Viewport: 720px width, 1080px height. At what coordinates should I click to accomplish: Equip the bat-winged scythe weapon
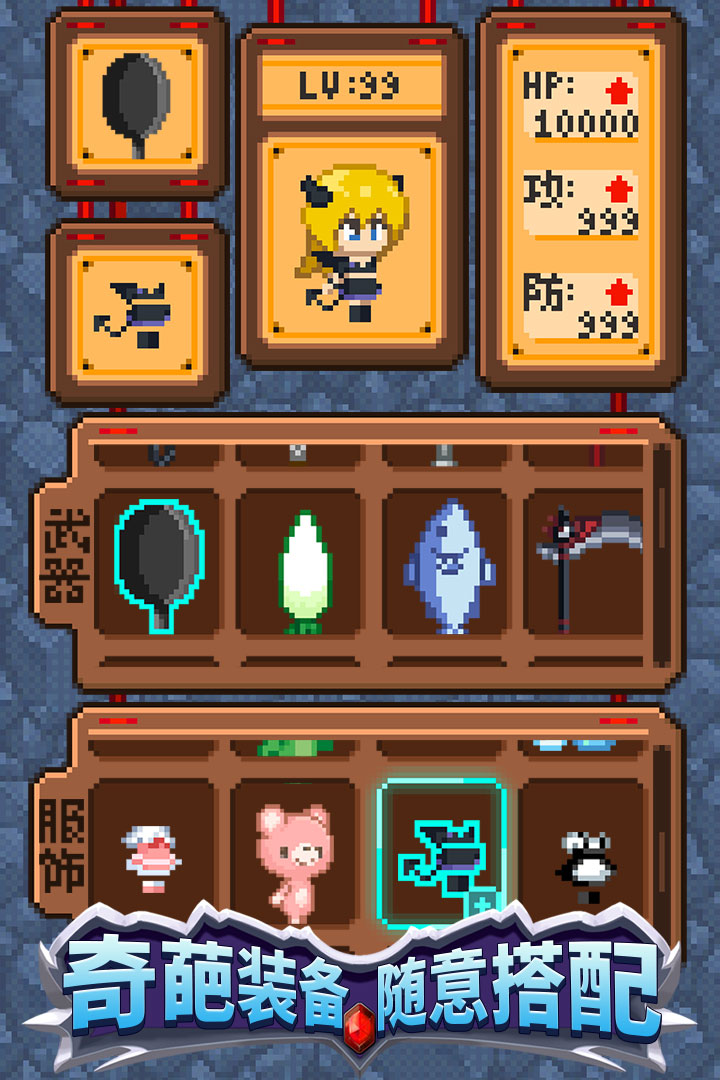coord(590,560)
